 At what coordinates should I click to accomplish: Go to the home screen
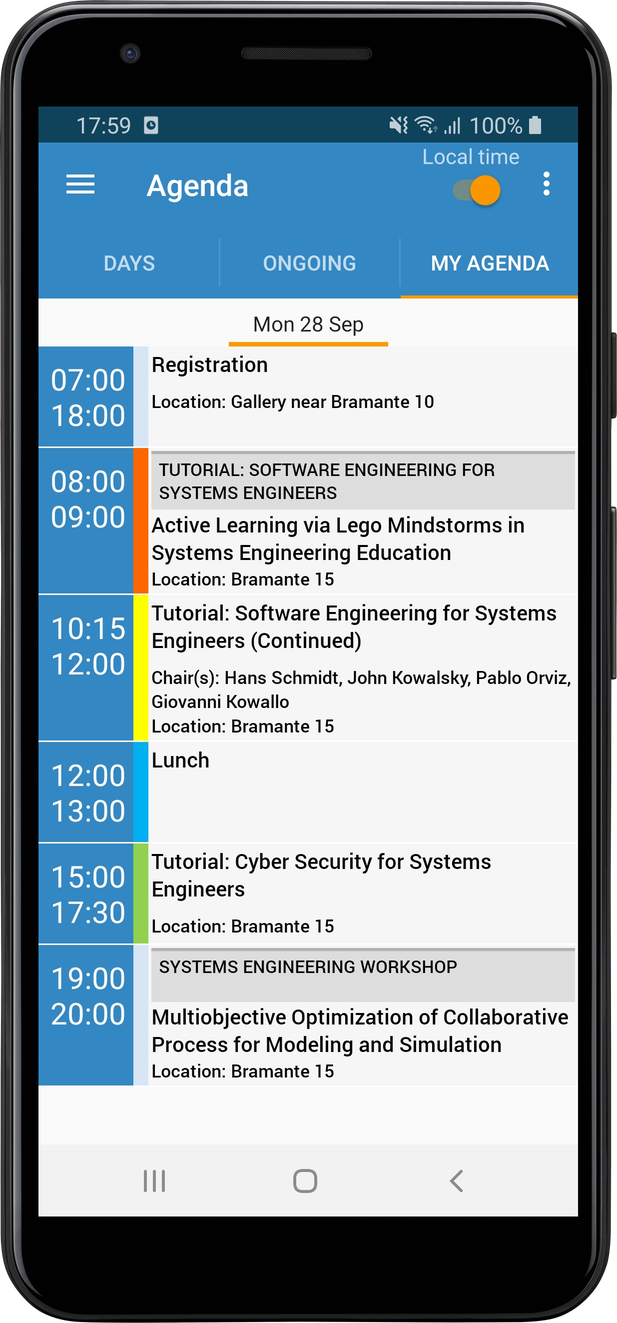point(305,1181)
